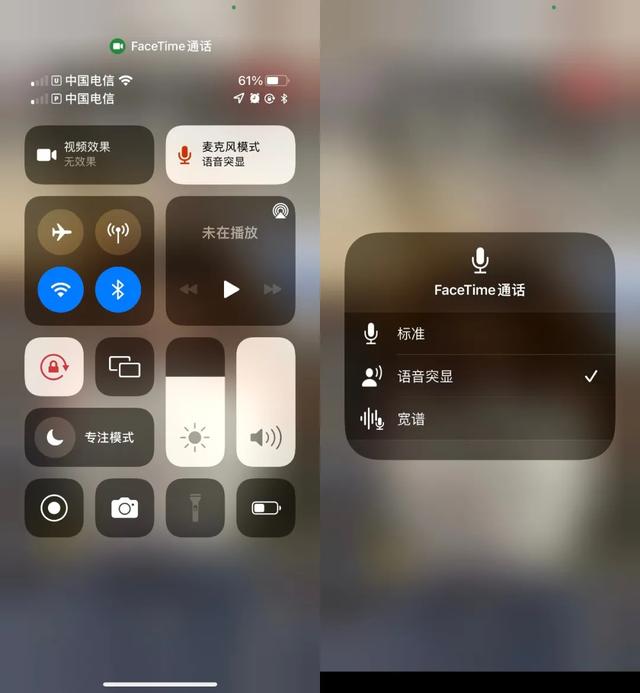
Task: Start screen recording
Action: pos(54,507)
